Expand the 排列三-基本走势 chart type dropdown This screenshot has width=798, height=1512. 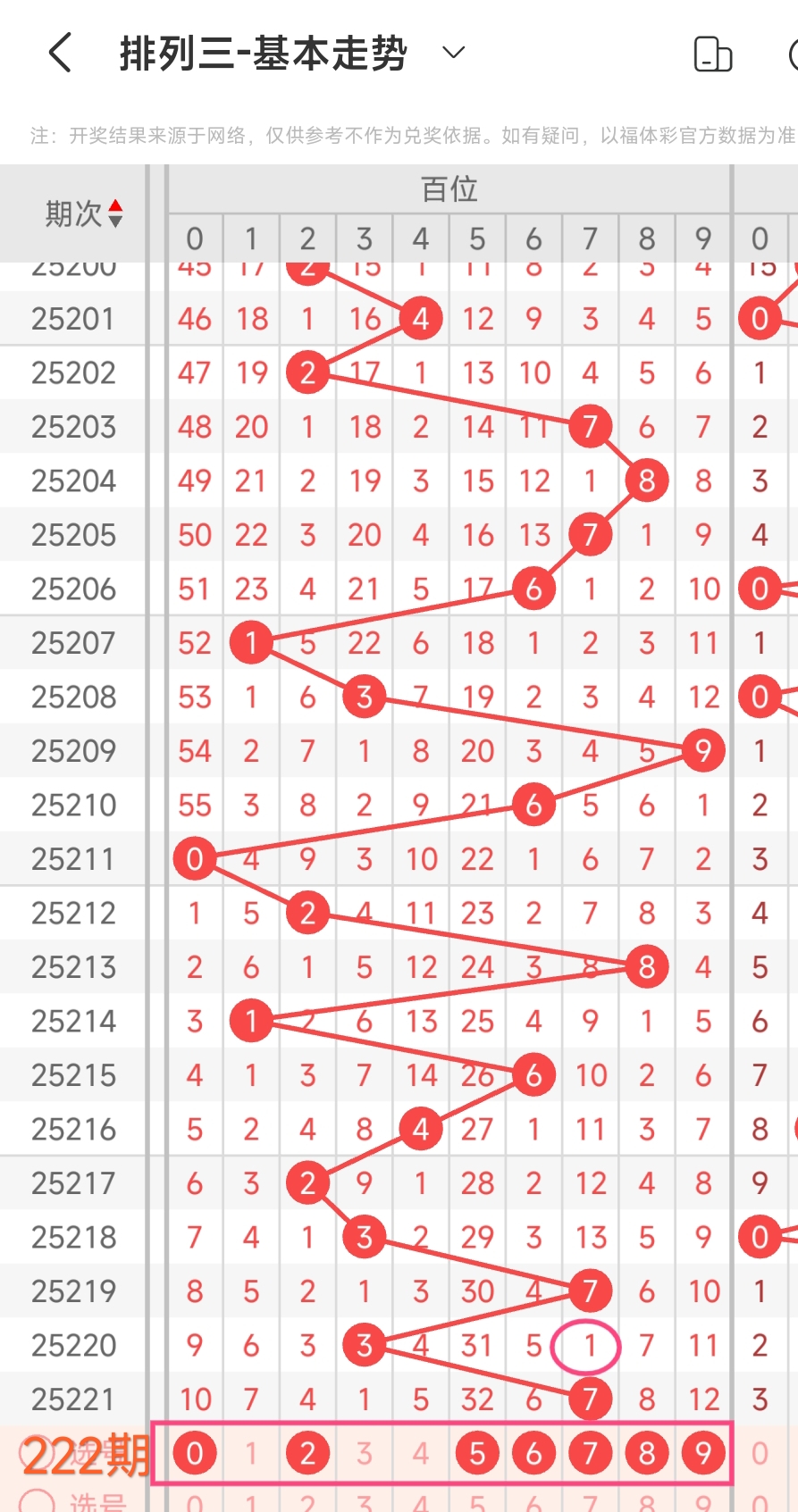[454, 53]
